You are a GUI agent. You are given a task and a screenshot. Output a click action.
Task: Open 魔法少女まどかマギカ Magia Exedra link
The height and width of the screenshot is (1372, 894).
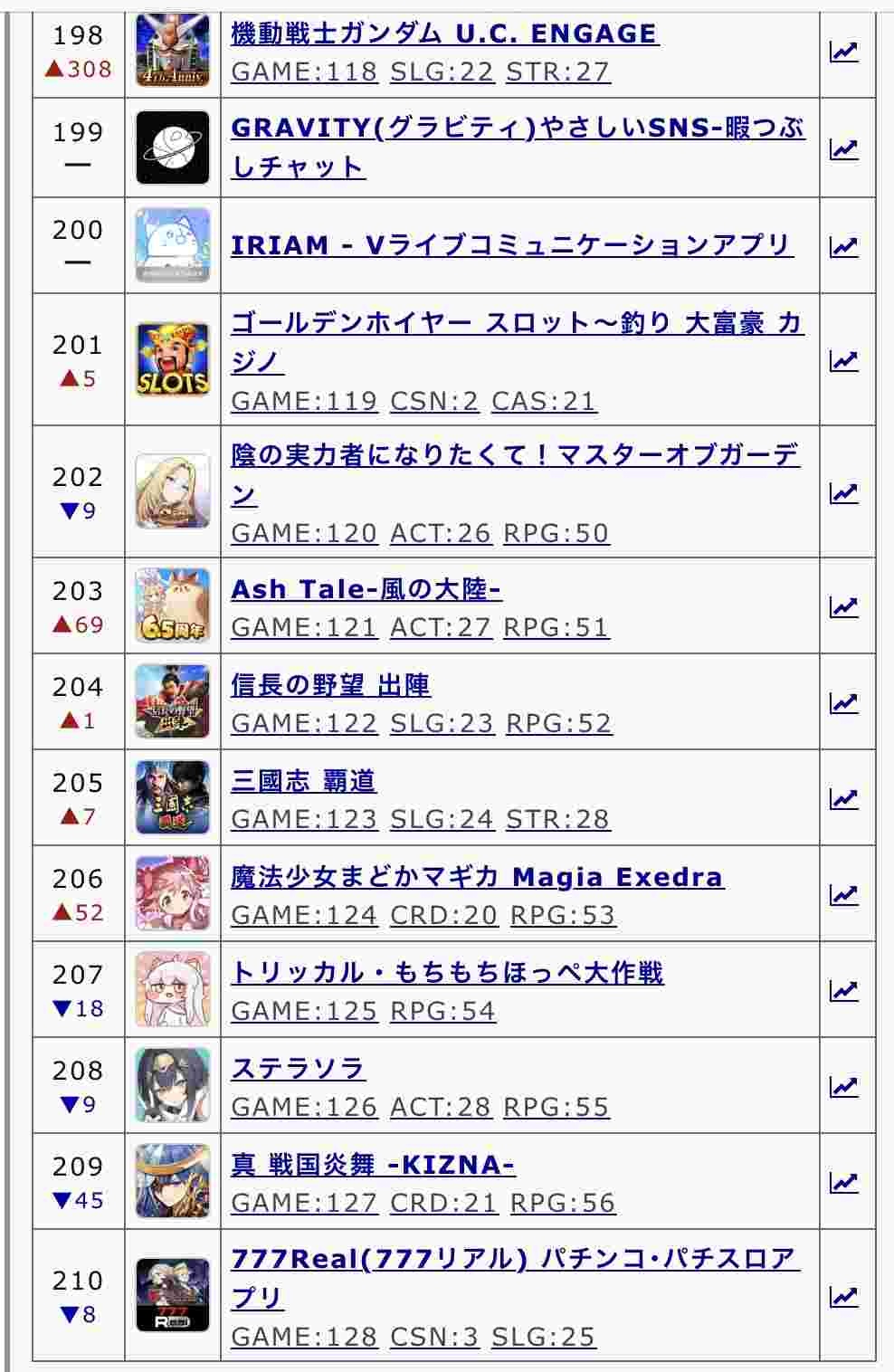point(477,877)
